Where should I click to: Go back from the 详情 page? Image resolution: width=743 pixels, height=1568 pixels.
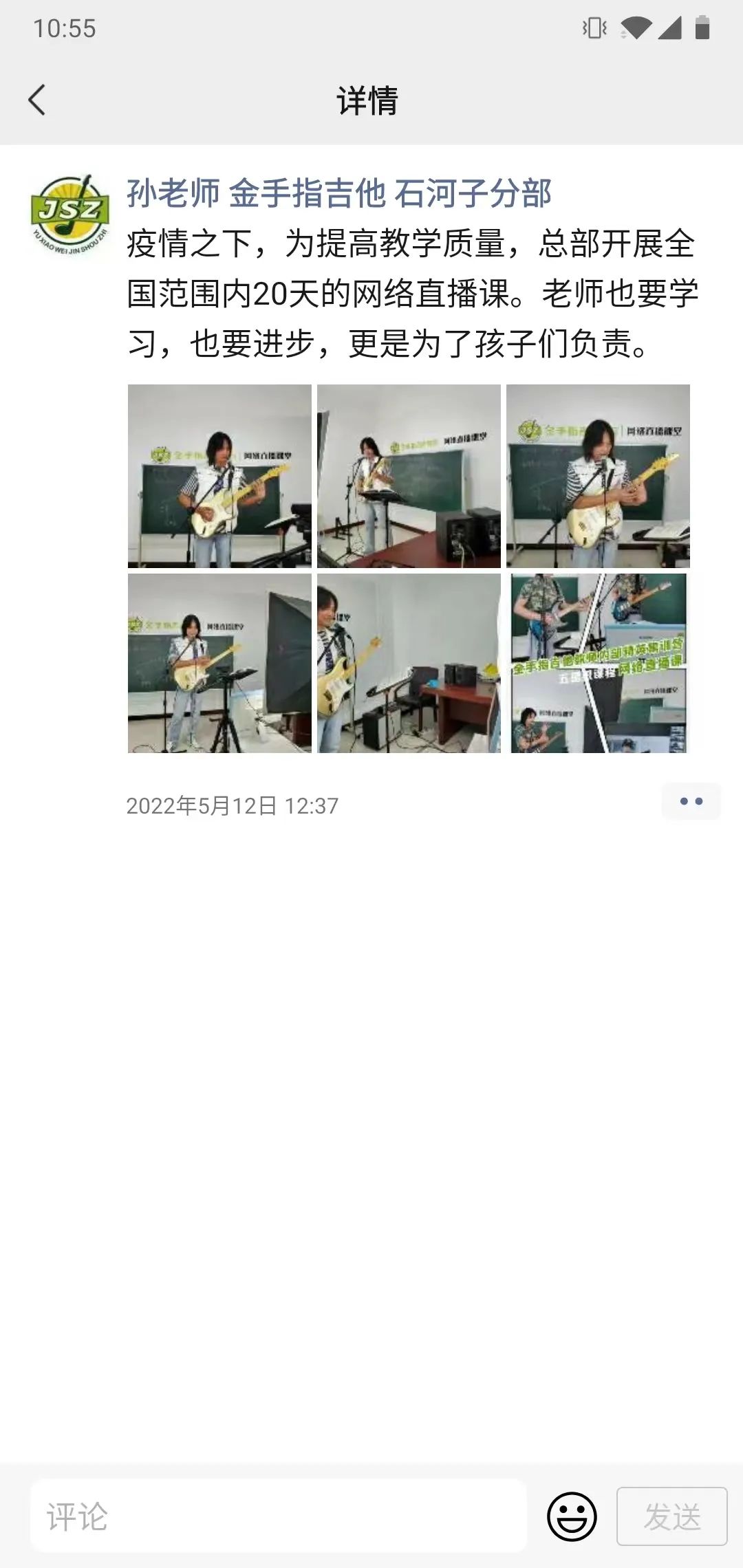click(37, 100)
